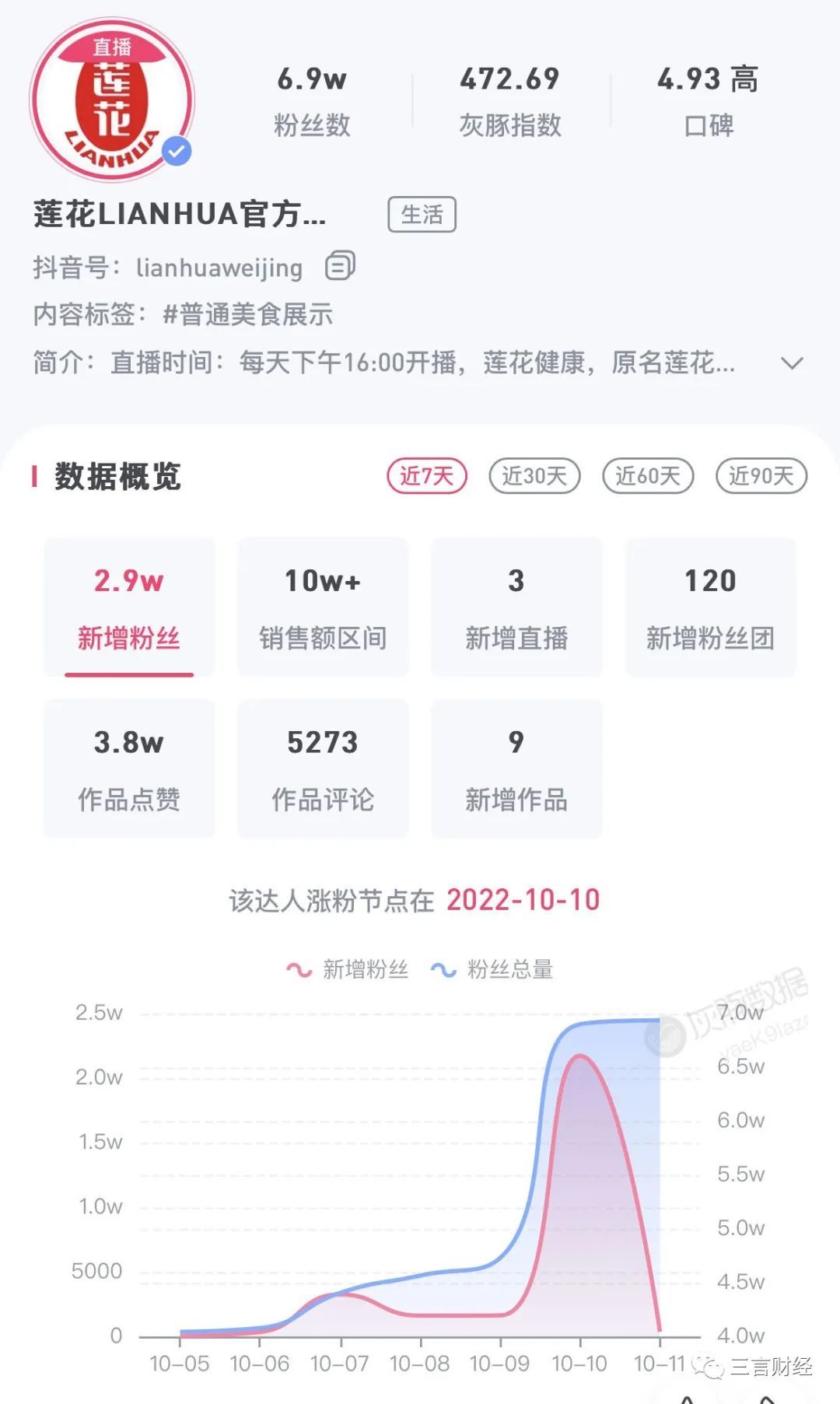Copy the Douyin ID lianhuaweijing
840x1404 pixels.
tap(340, 266)
